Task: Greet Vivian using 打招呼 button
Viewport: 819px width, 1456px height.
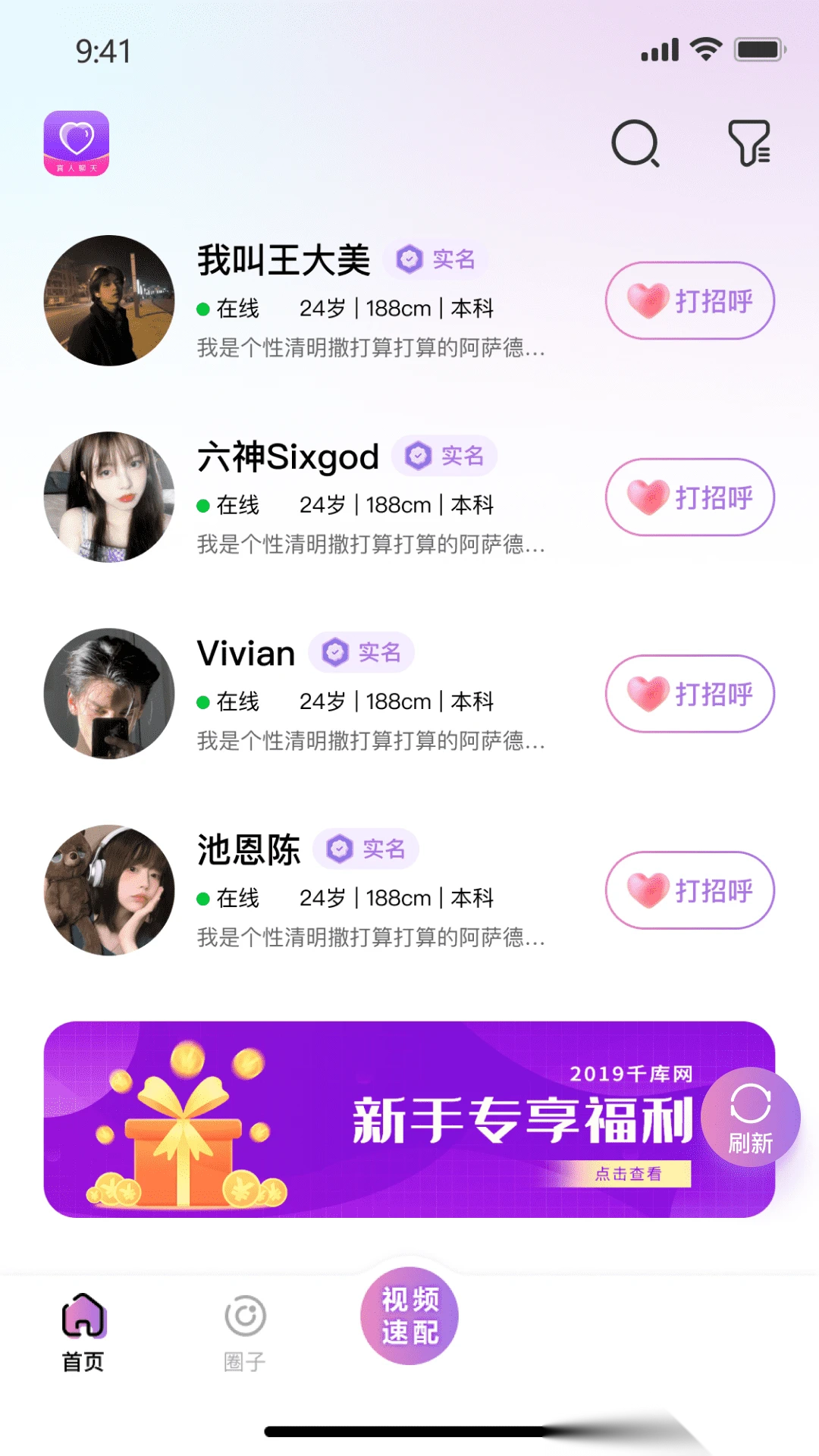Action: 689,694
